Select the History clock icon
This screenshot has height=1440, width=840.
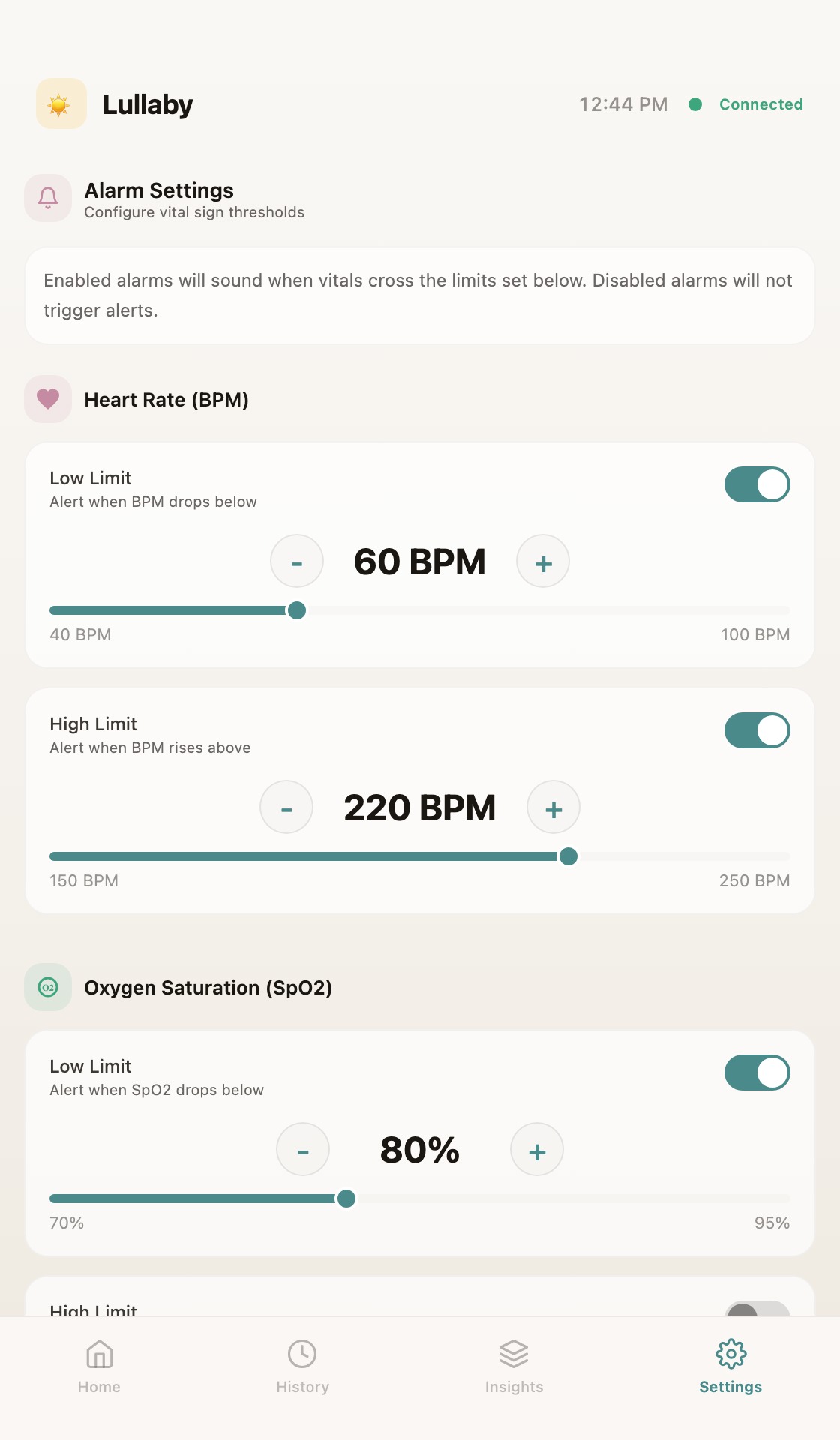[x=302, y=1354]
